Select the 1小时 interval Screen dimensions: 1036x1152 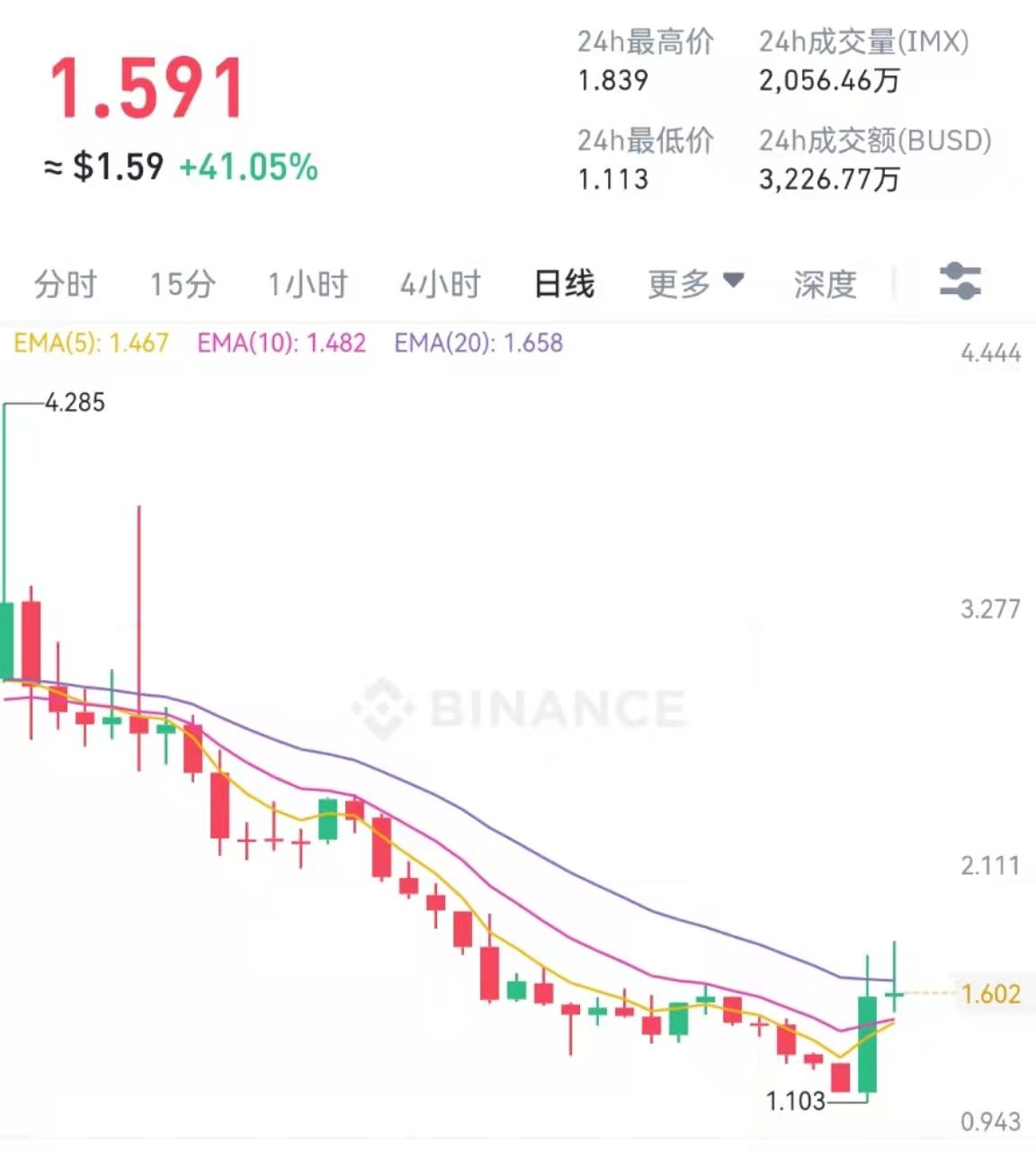tap(308, 284)
